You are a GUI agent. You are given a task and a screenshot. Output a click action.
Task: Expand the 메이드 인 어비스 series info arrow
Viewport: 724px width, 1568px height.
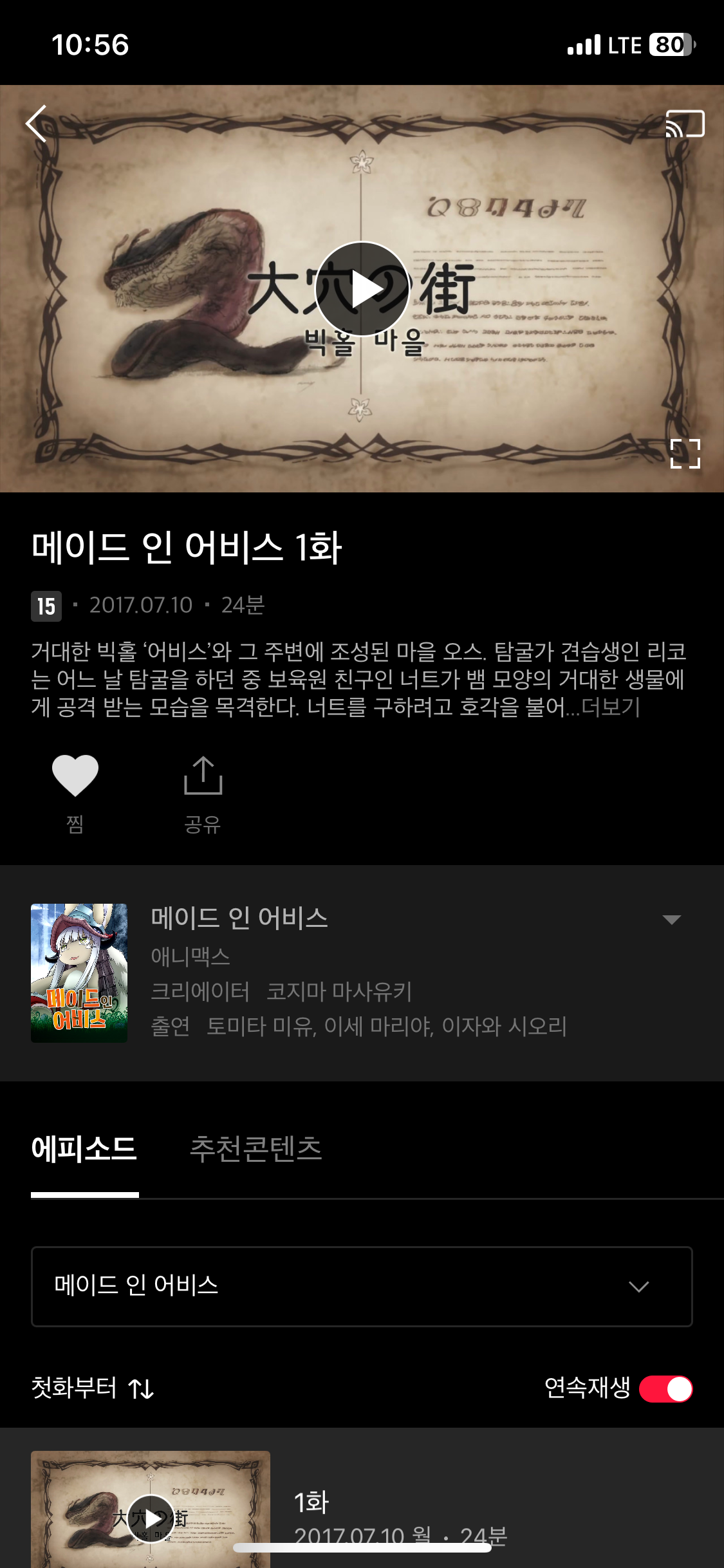[x=672, y=919]
